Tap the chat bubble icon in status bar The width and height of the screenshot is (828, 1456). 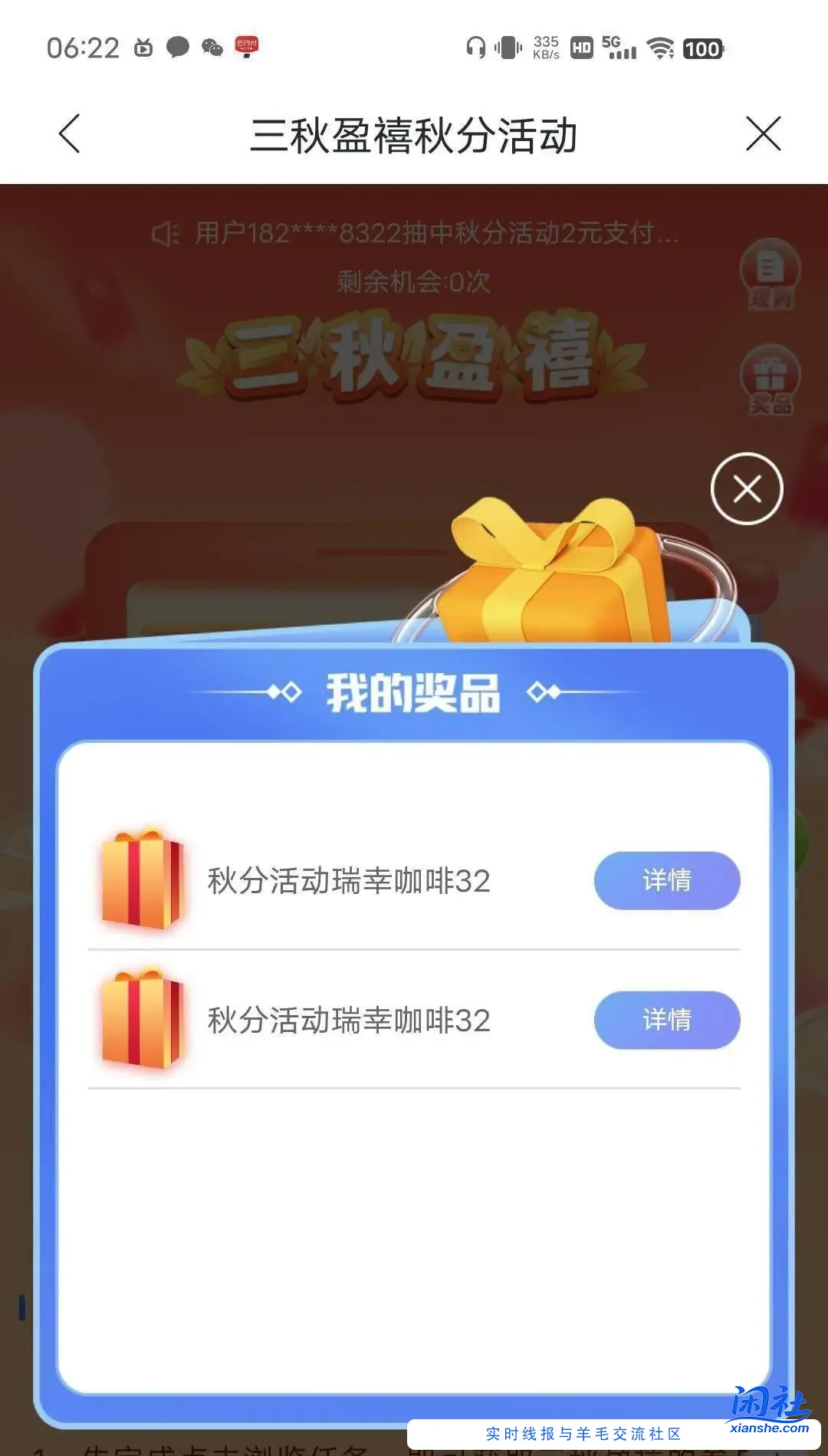pyautogui.click(x=177, y=48)
